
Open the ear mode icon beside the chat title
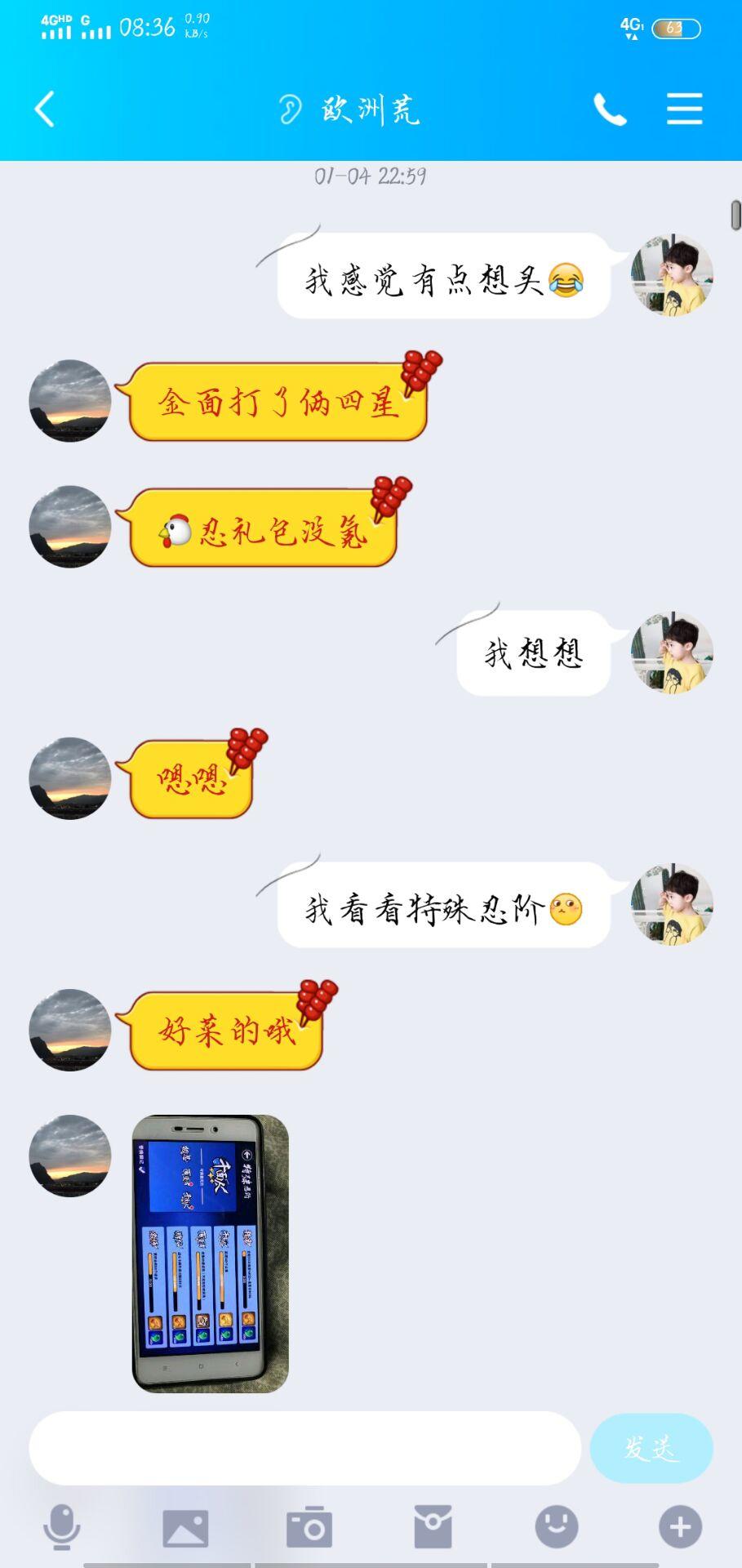pyautogui.click(x=289, y=109)
